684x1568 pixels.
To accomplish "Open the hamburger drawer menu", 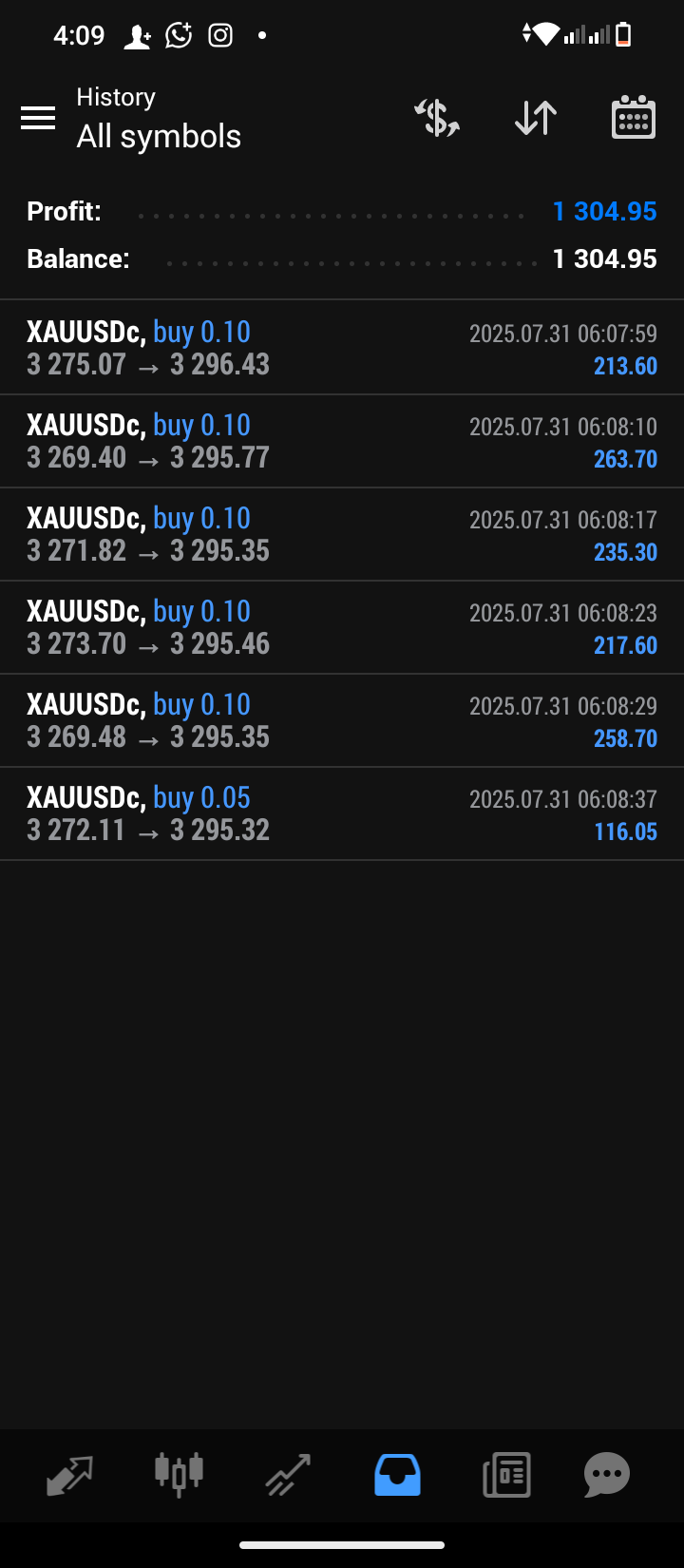I will (x=38, y=118).
